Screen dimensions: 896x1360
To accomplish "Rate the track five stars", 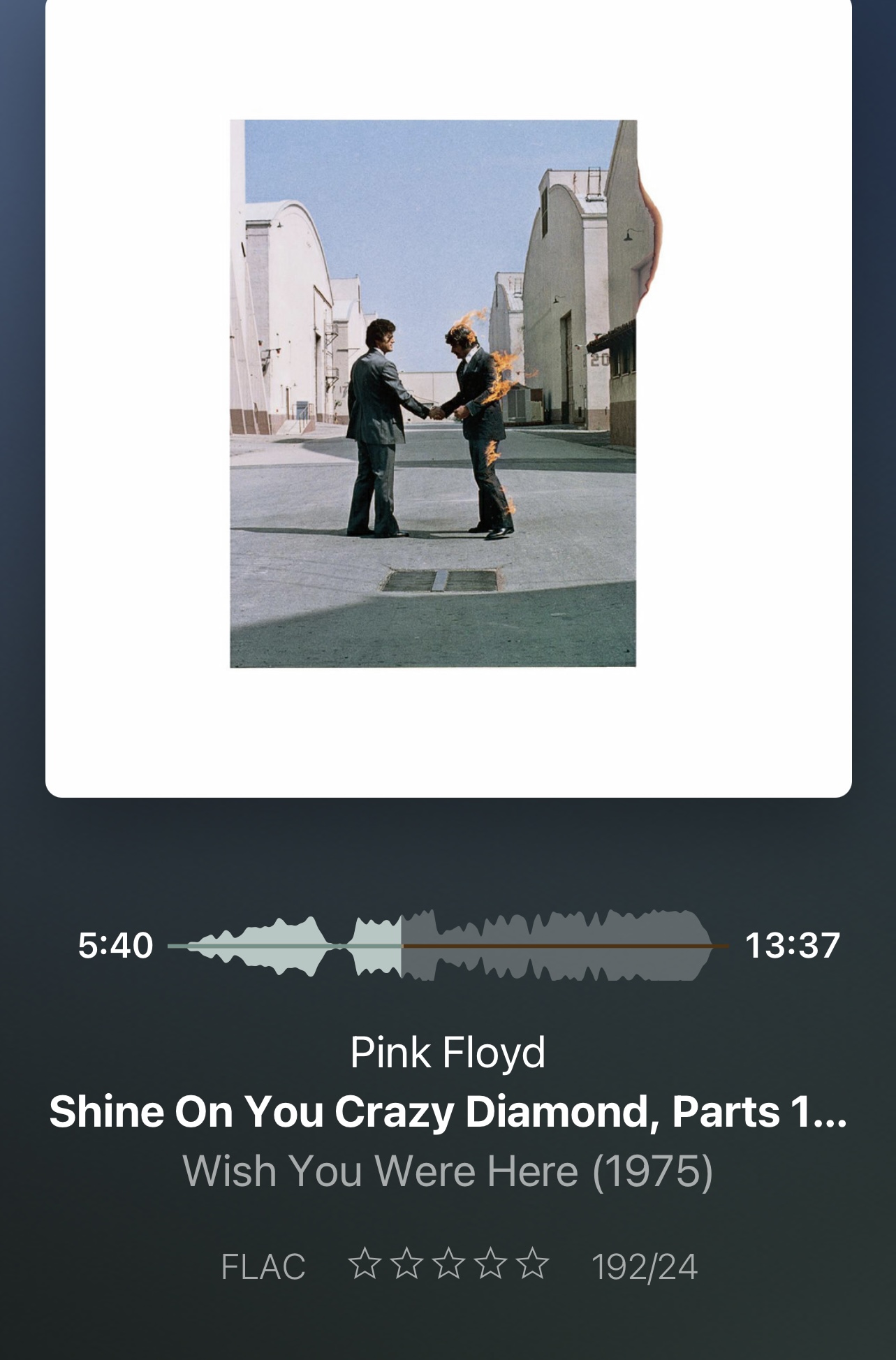I will tap(534, 1265).
